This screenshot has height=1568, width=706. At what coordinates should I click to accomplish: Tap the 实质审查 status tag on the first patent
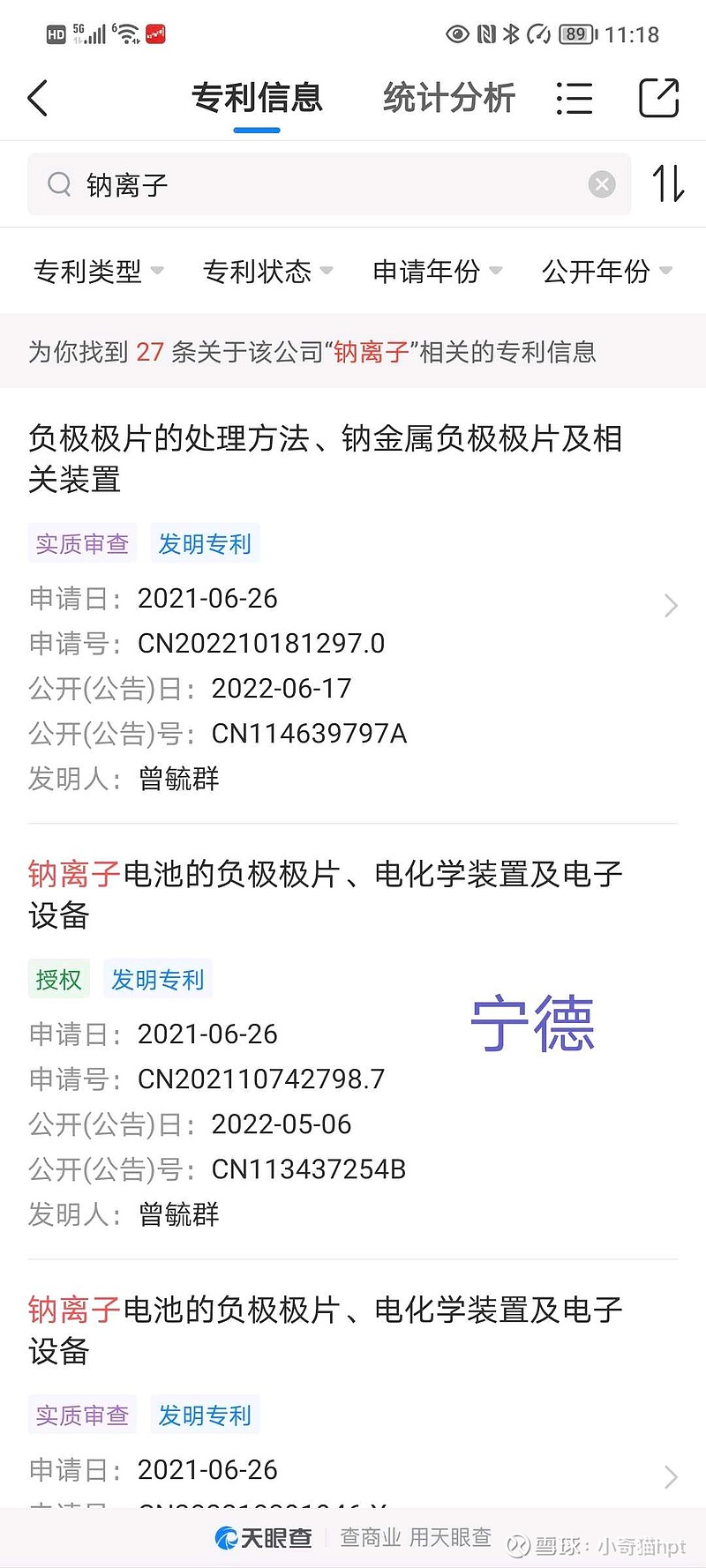click(81, 543)
